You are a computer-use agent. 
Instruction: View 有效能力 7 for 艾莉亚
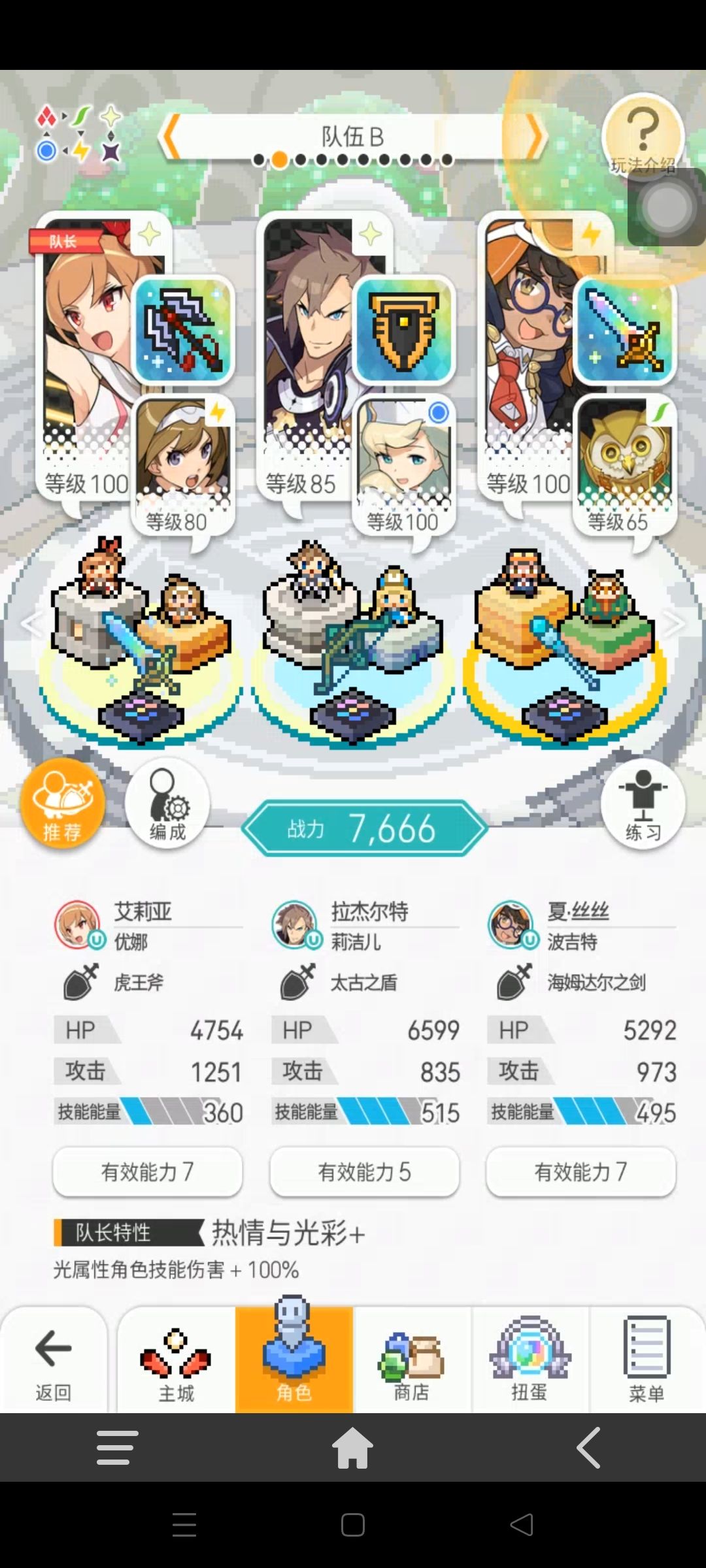click(148, 1172)
